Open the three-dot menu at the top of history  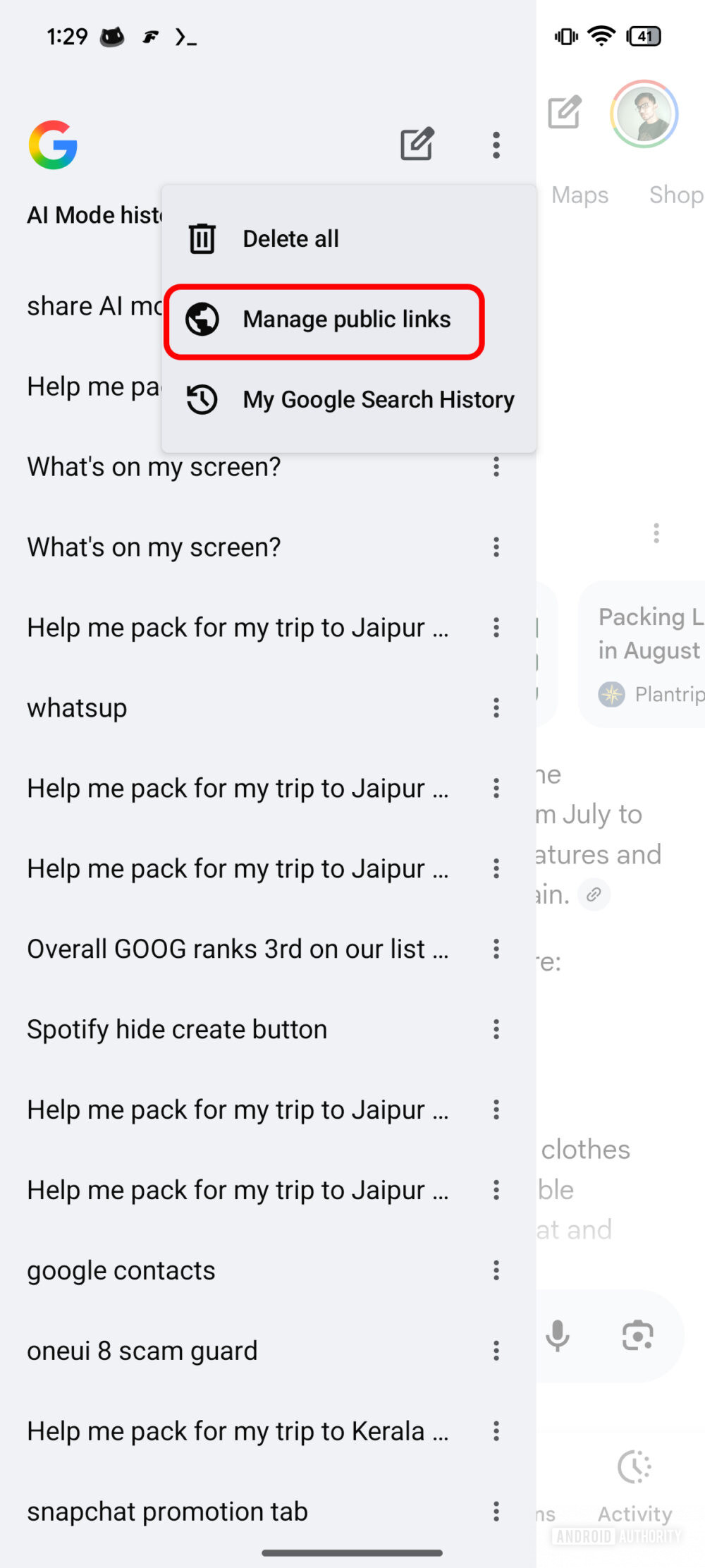click(x=496, y=145)
